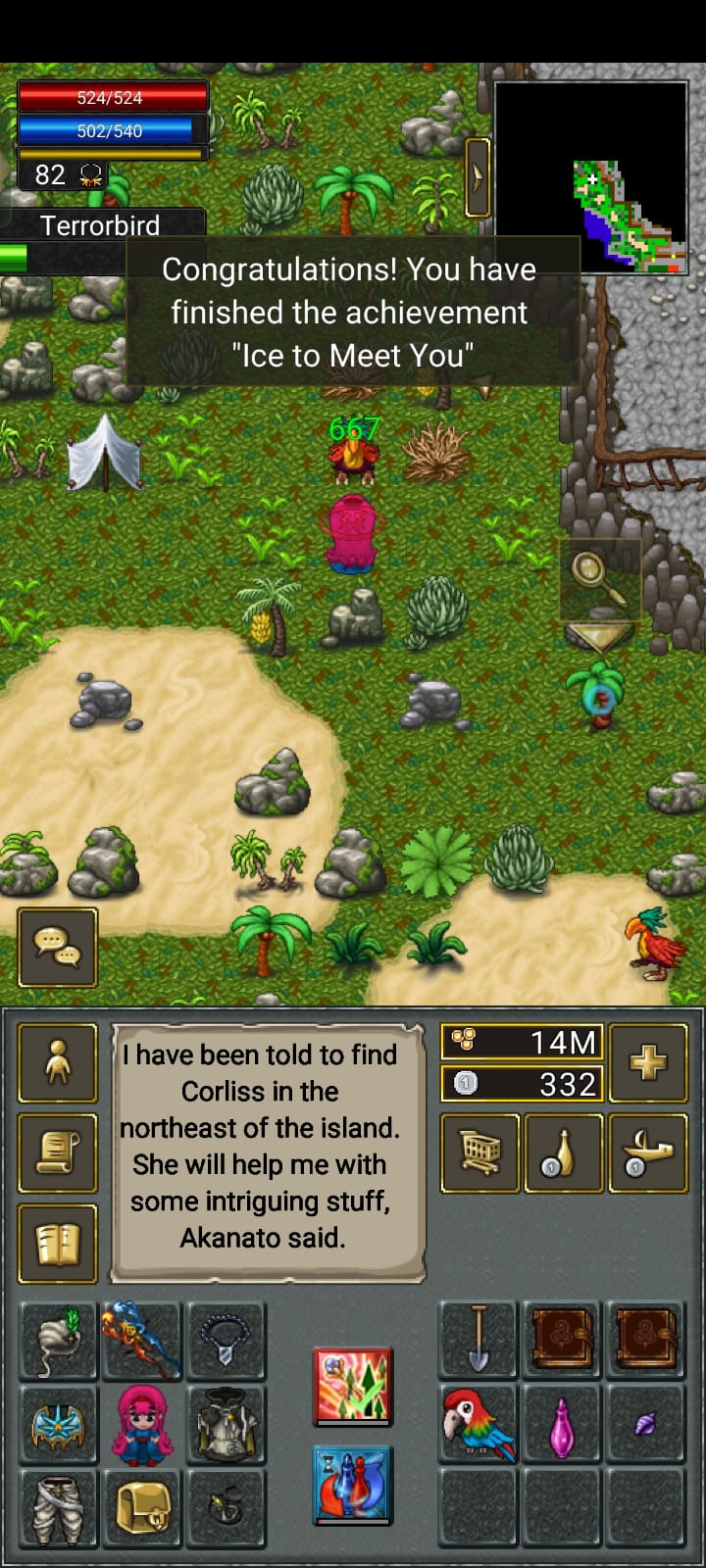Open the golden backpack slot

142,1508
